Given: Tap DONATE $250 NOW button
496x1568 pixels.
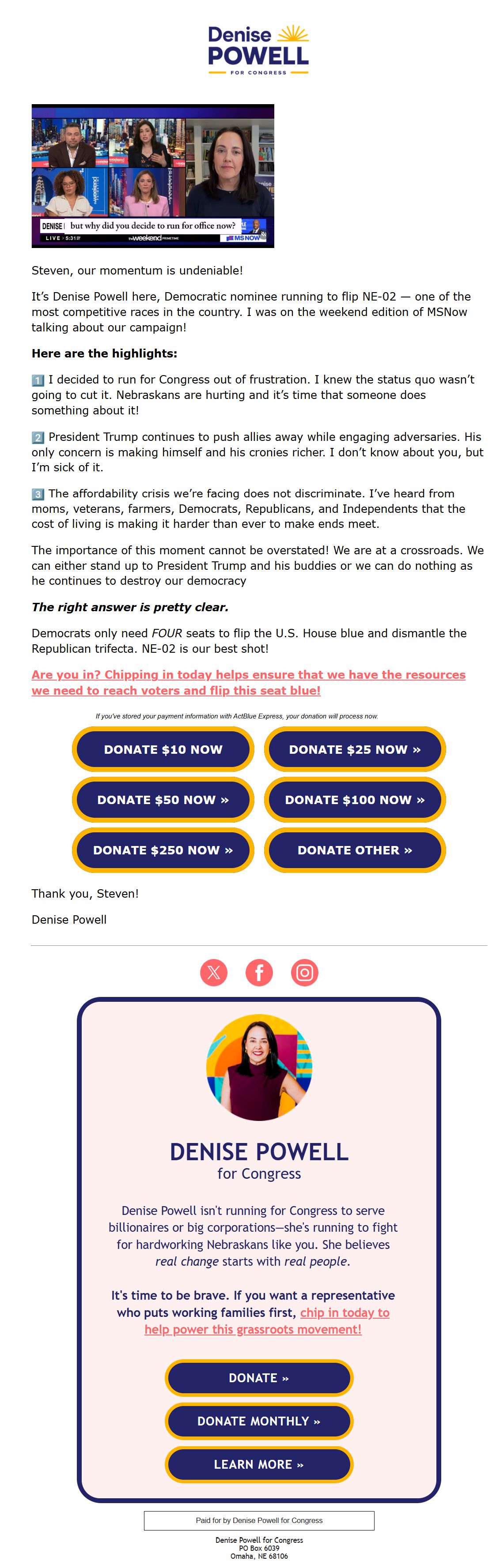Looking at the screenshot, I should pyautogui.click(x=163, y=850).
